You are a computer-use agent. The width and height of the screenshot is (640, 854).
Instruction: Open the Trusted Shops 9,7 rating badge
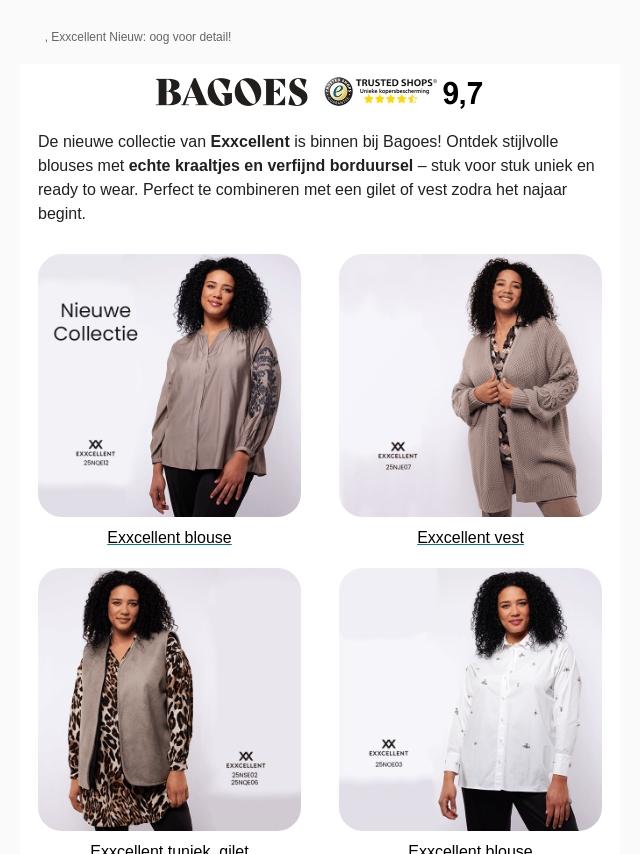tap(403, 92)
